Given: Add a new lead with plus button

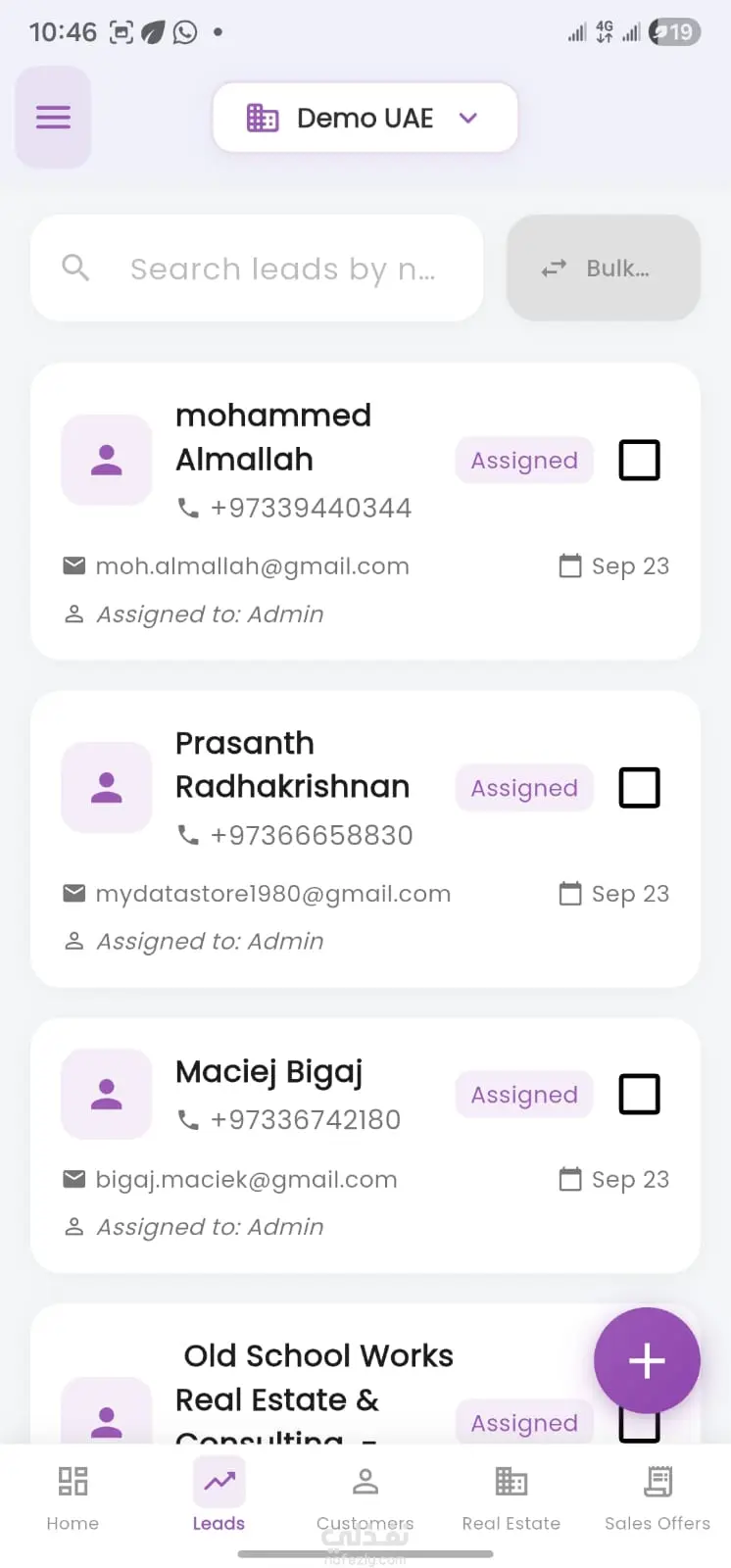Looking at the screenshot, I should [647, 1360].
